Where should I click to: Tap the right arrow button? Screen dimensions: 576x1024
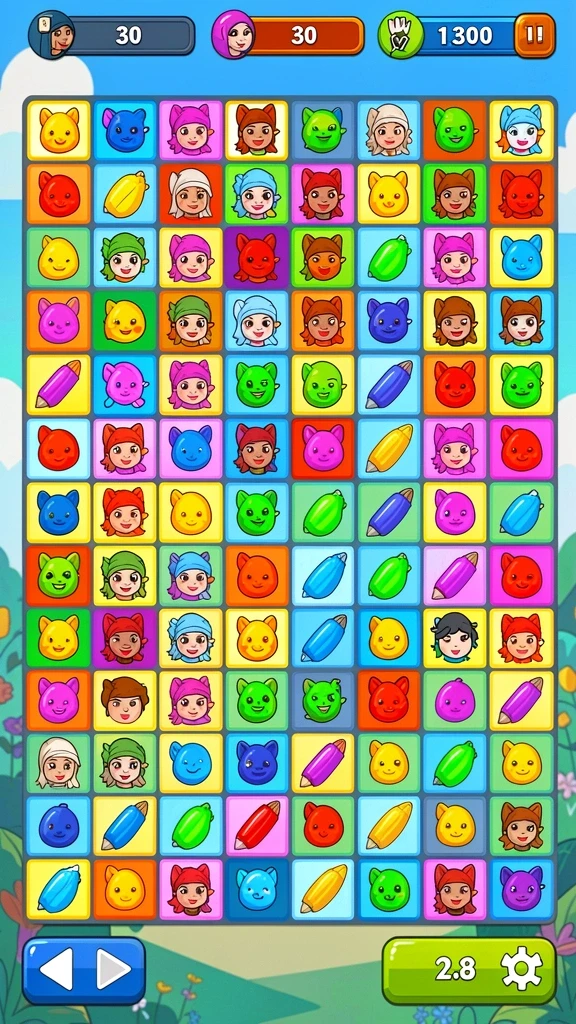pos(114,968)
